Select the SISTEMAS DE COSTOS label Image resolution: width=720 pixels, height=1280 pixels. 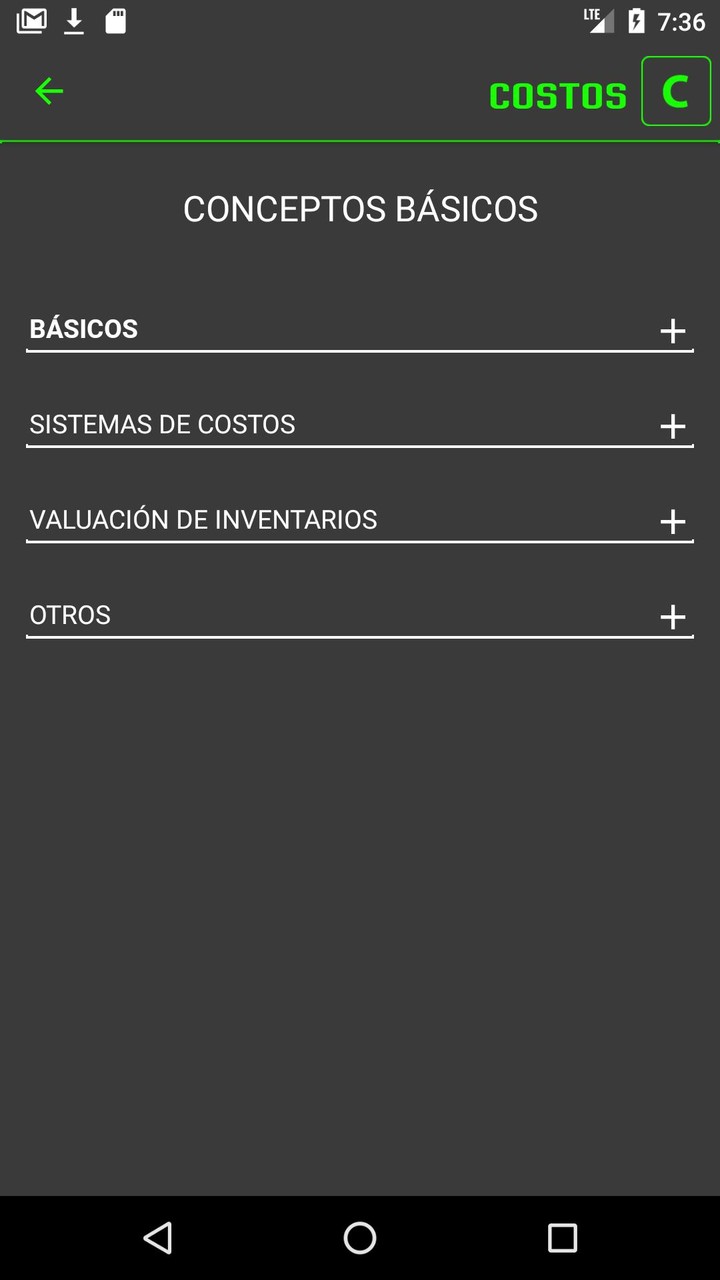(x=162, y=424)
